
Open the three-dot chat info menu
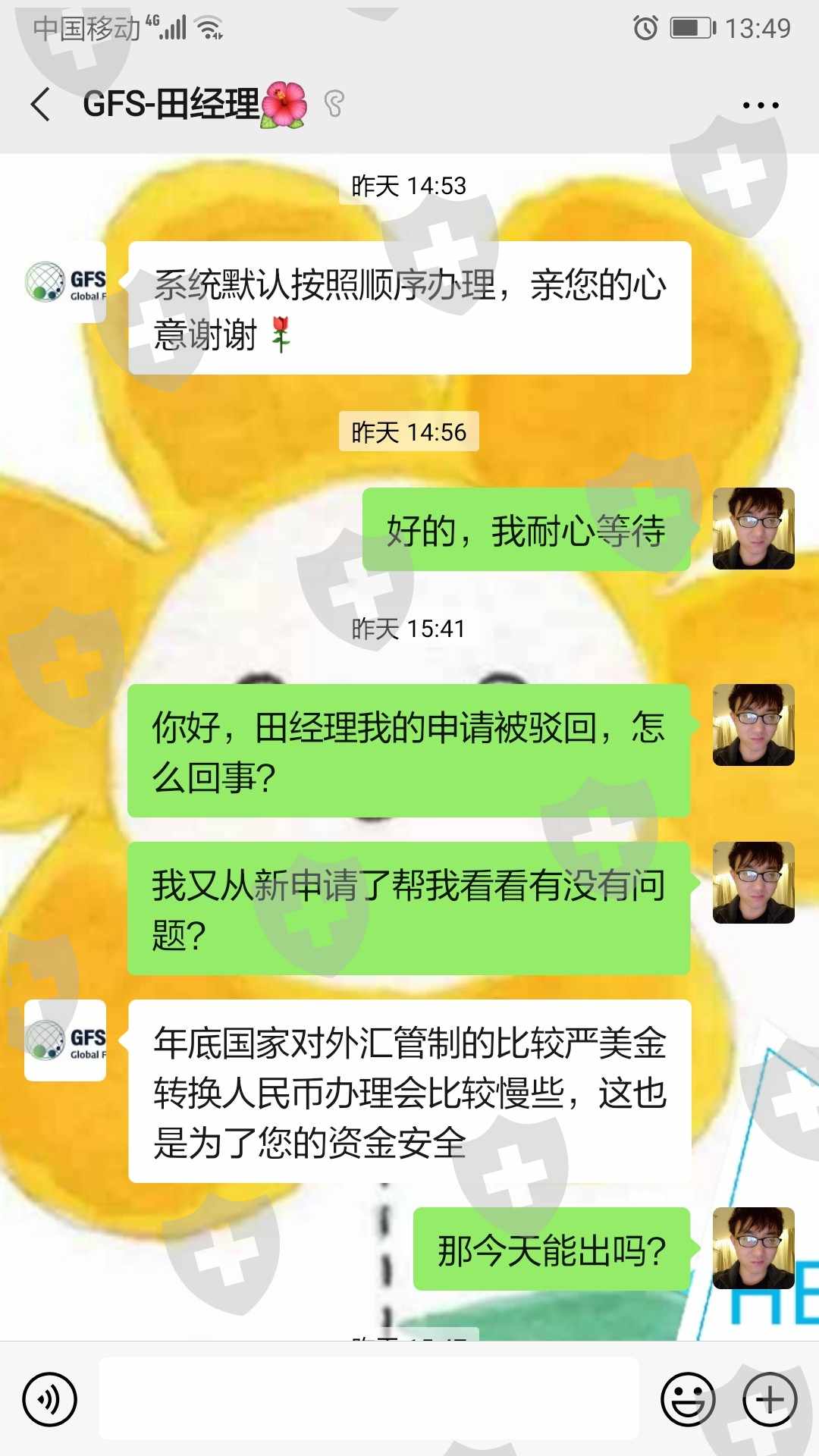click(x=761, y=105)
